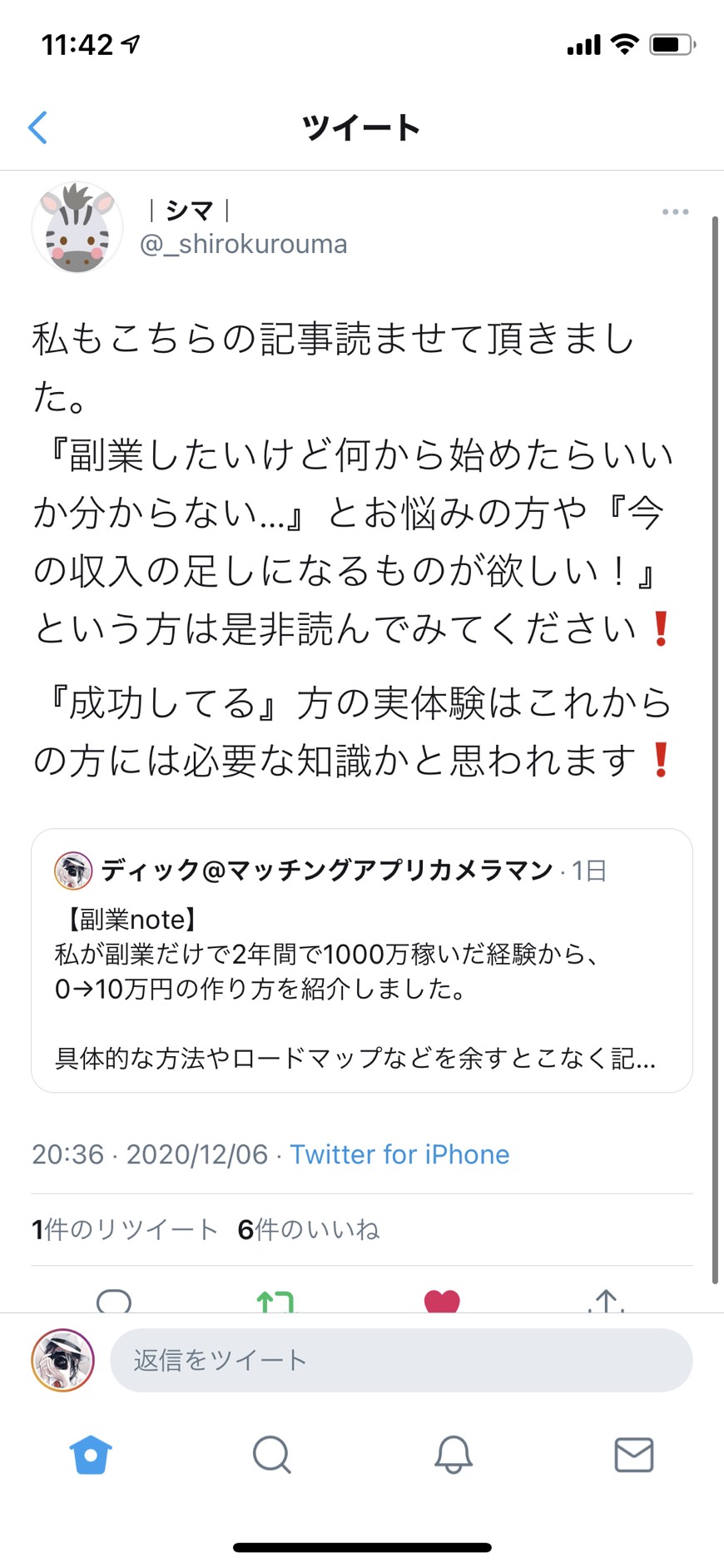Tap the reply speech bubble icon
The image size is (724, 1568).
click(x=114, y=1301)
